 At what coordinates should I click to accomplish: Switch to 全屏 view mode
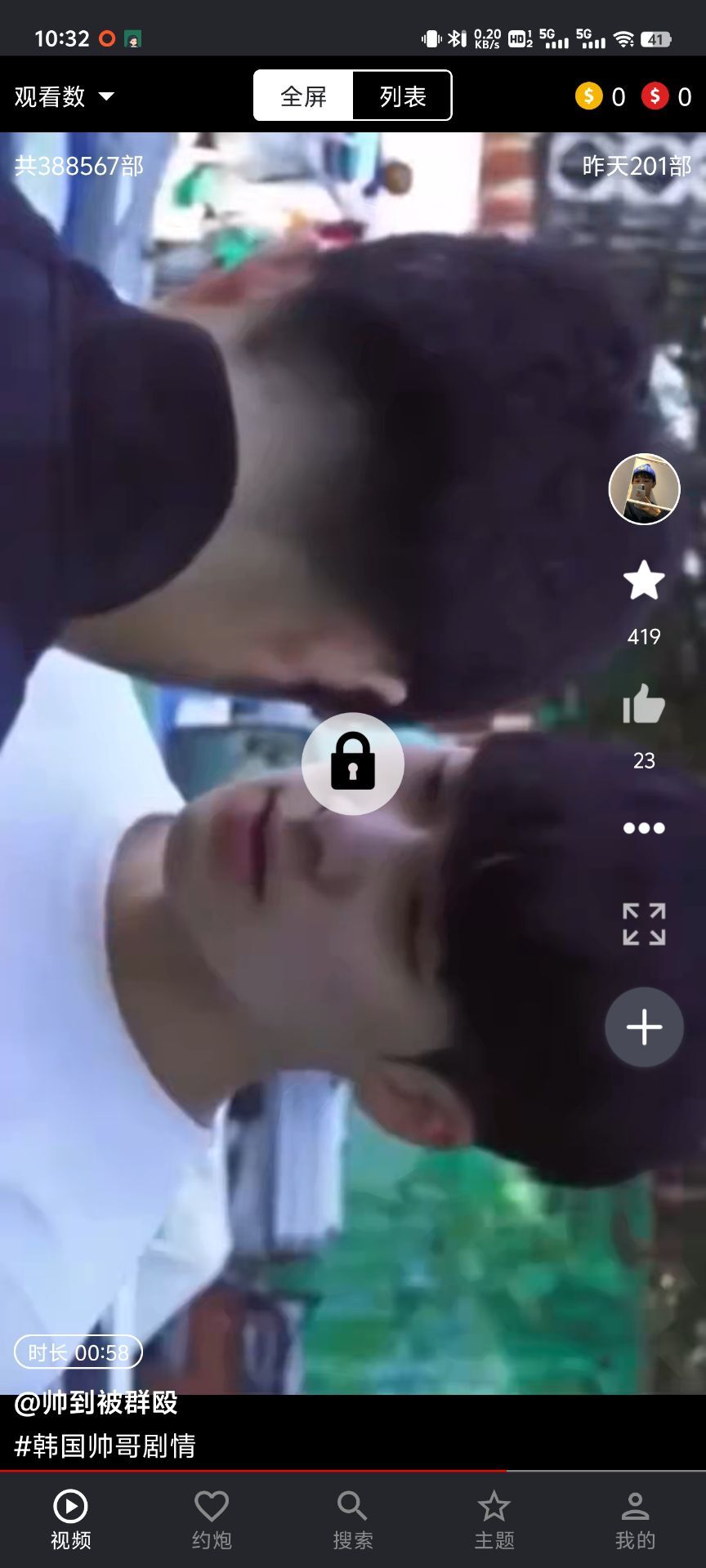click(x=303, y=96)
